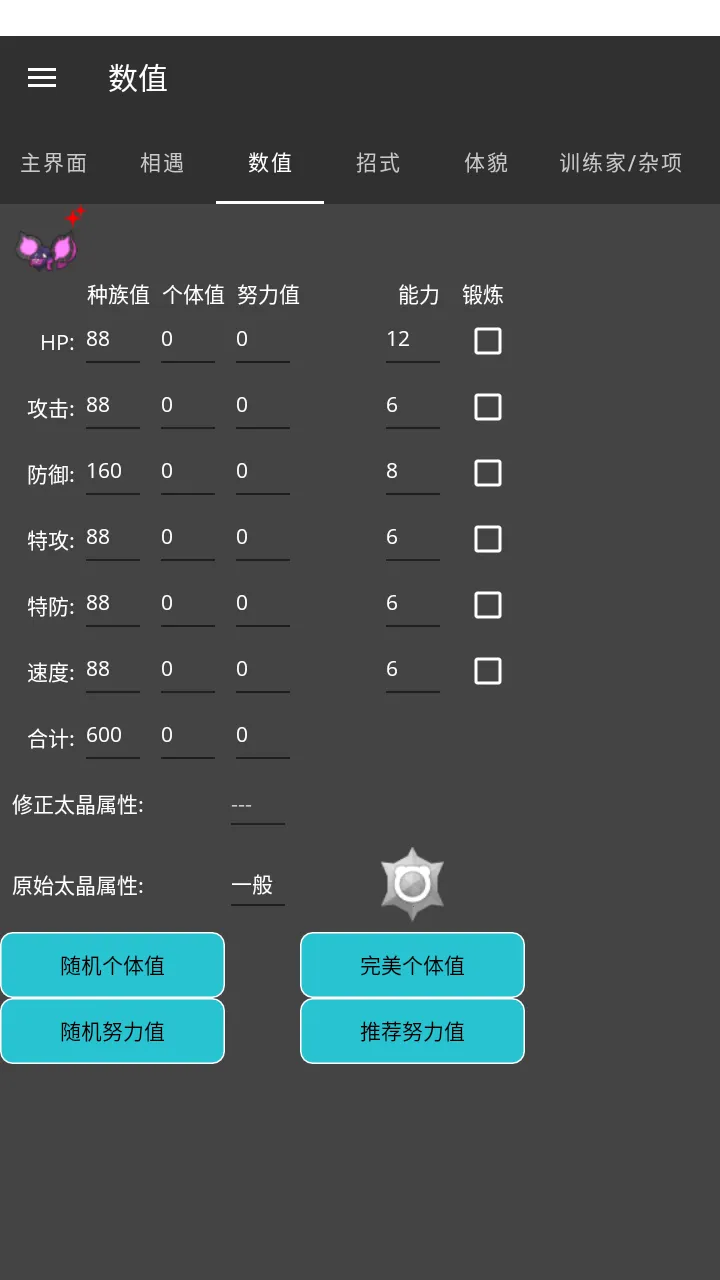Edit the HP 个体值 field
Viewport: 720px width, 1280px height.
pos(187,340)
